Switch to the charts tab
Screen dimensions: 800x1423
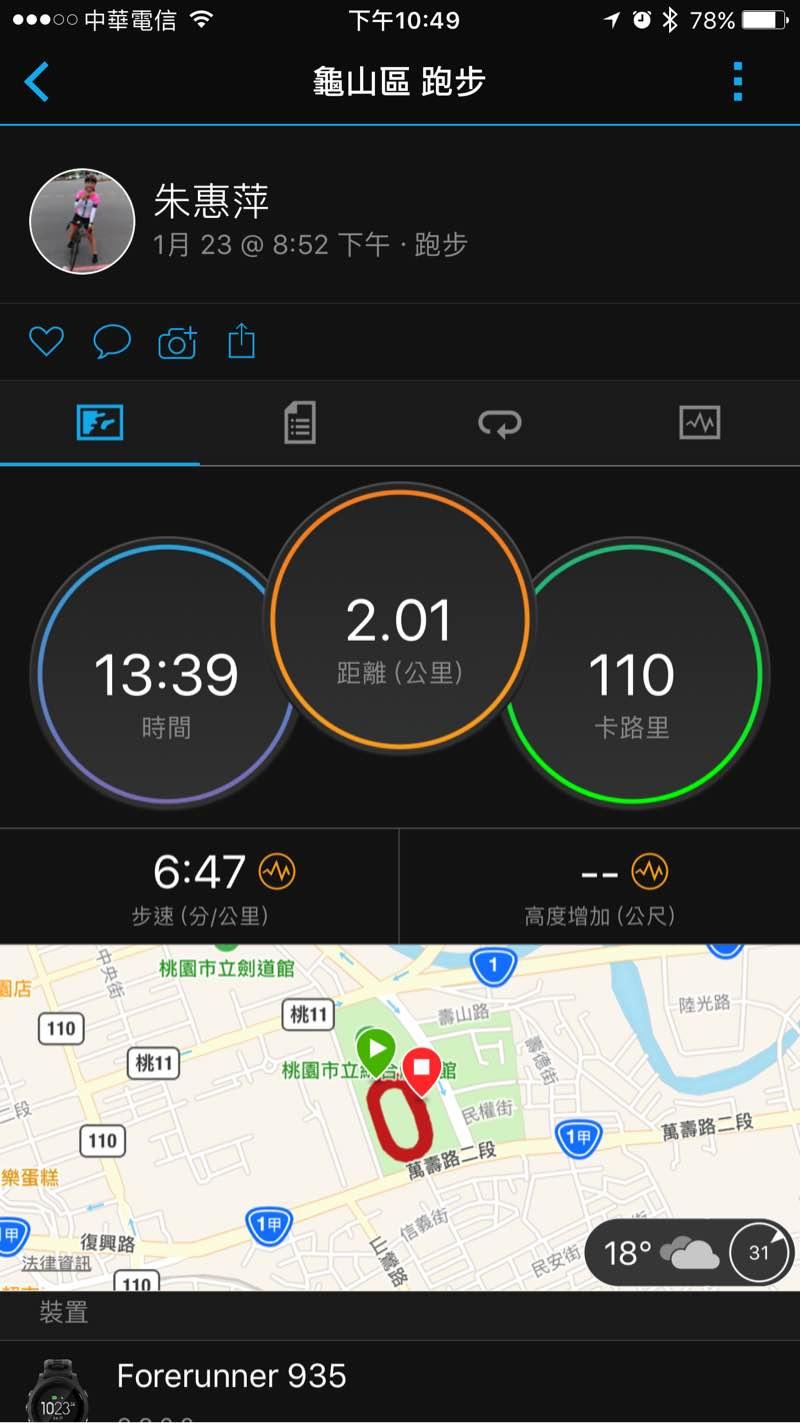699,423
